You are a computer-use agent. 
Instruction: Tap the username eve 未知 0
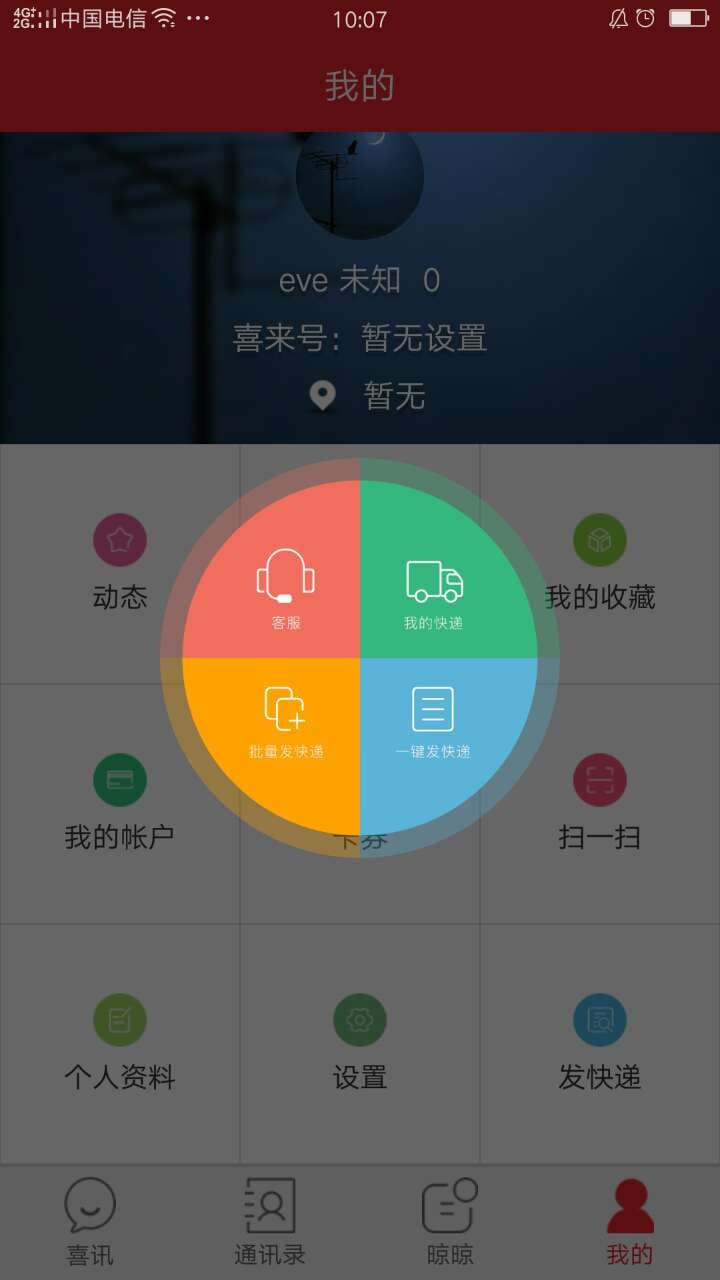tap(360, 280)
